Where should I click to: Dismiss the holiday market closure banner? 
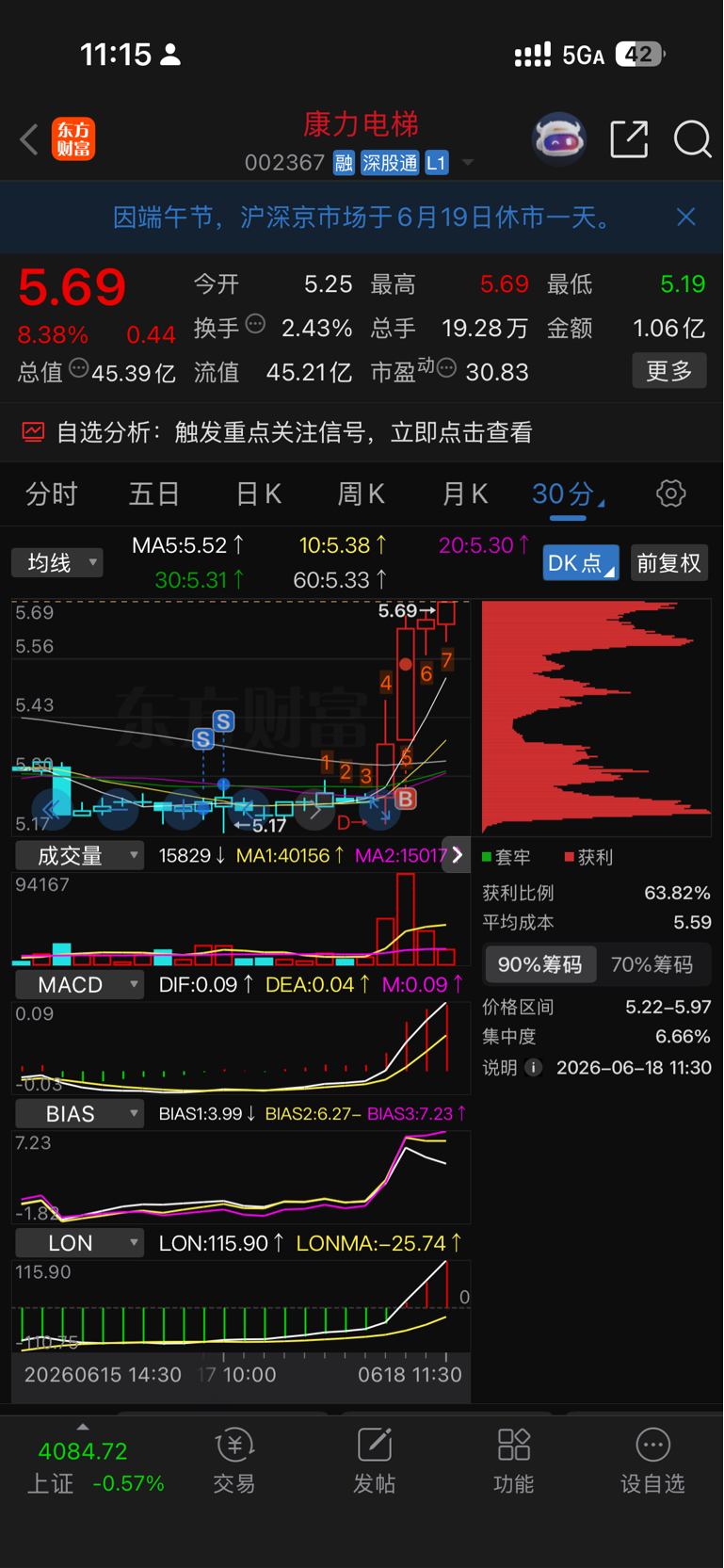click(686, 218)
